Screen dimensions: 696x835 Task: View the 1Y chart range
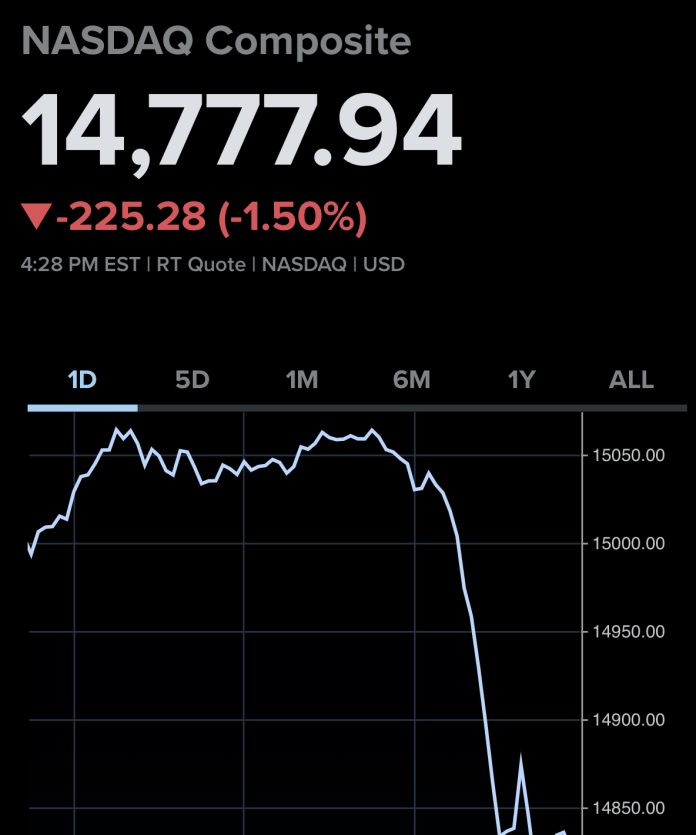[x=521, y=380]
